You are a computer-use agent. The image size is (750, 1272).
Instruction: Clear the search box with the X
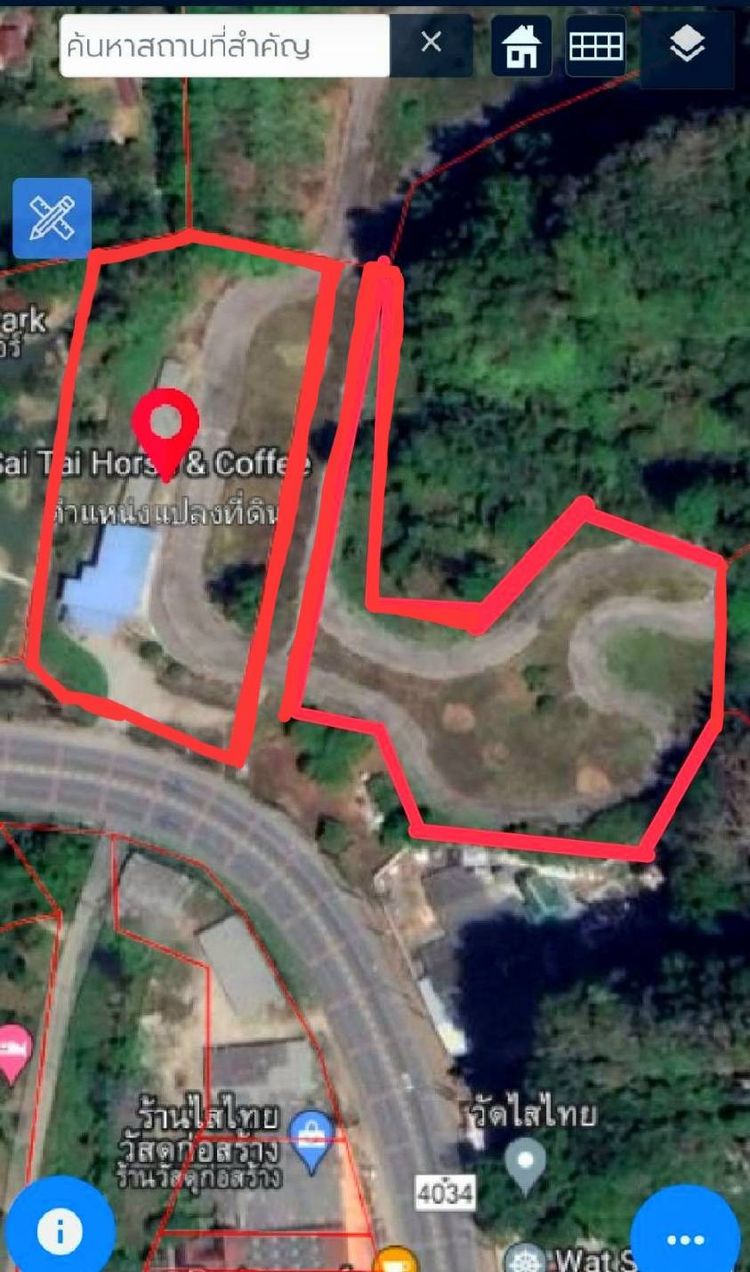point(431,42)
